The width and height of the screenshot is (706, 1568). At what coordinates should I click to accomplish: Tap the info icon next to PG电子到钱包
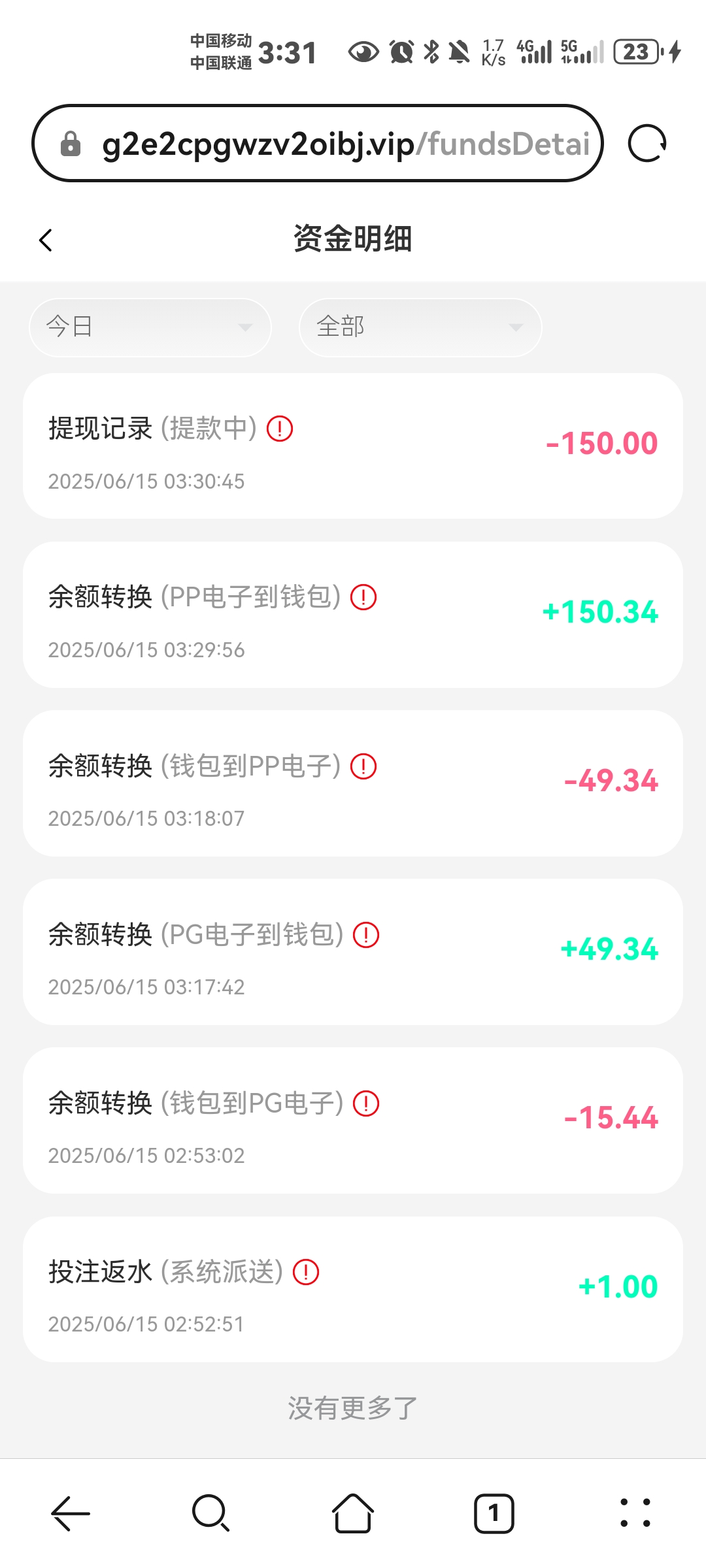[x=366, y=934]
